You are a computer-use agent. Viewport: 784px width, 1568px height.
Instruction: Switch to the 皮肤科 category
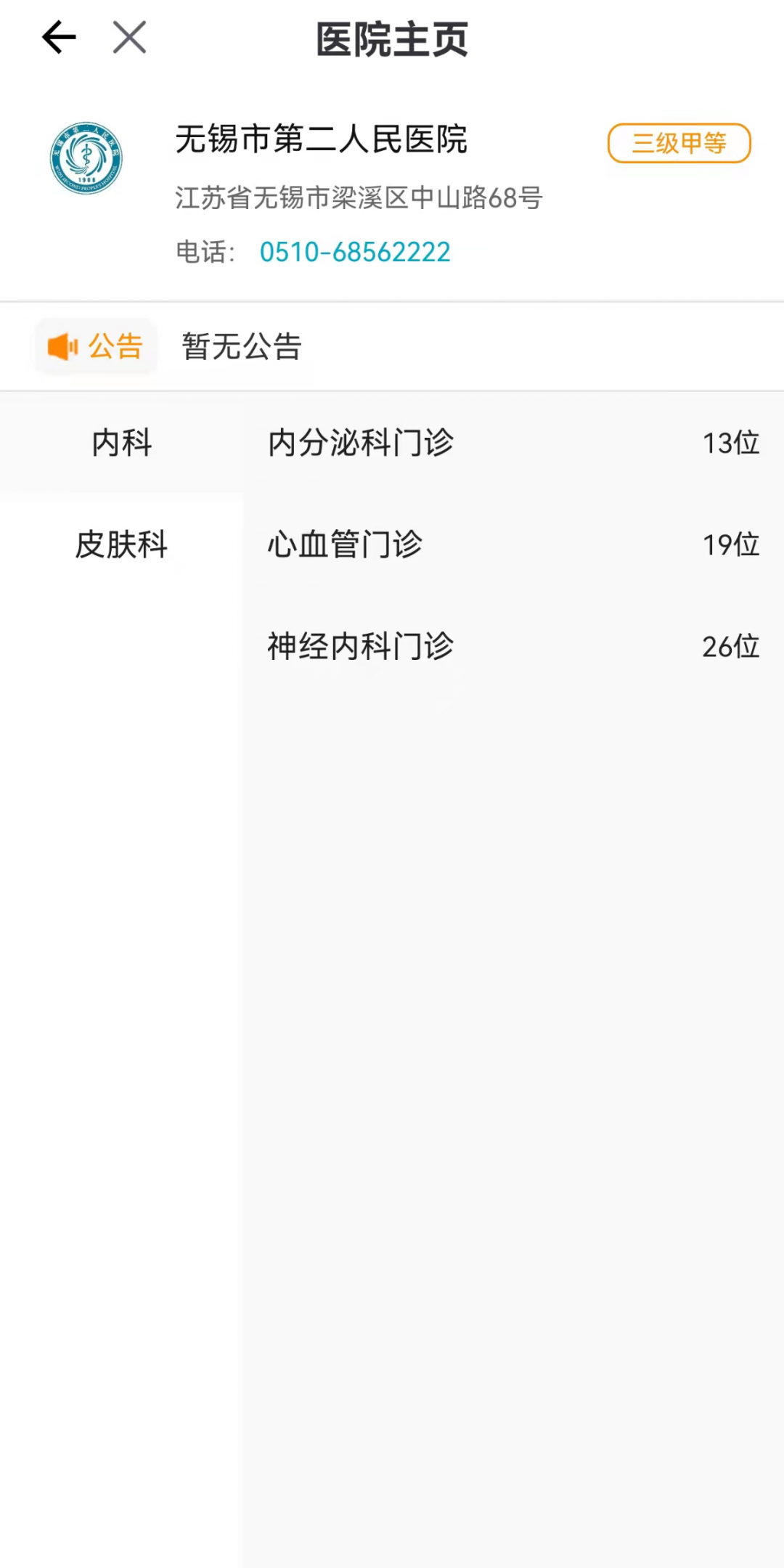pos(121,544)
